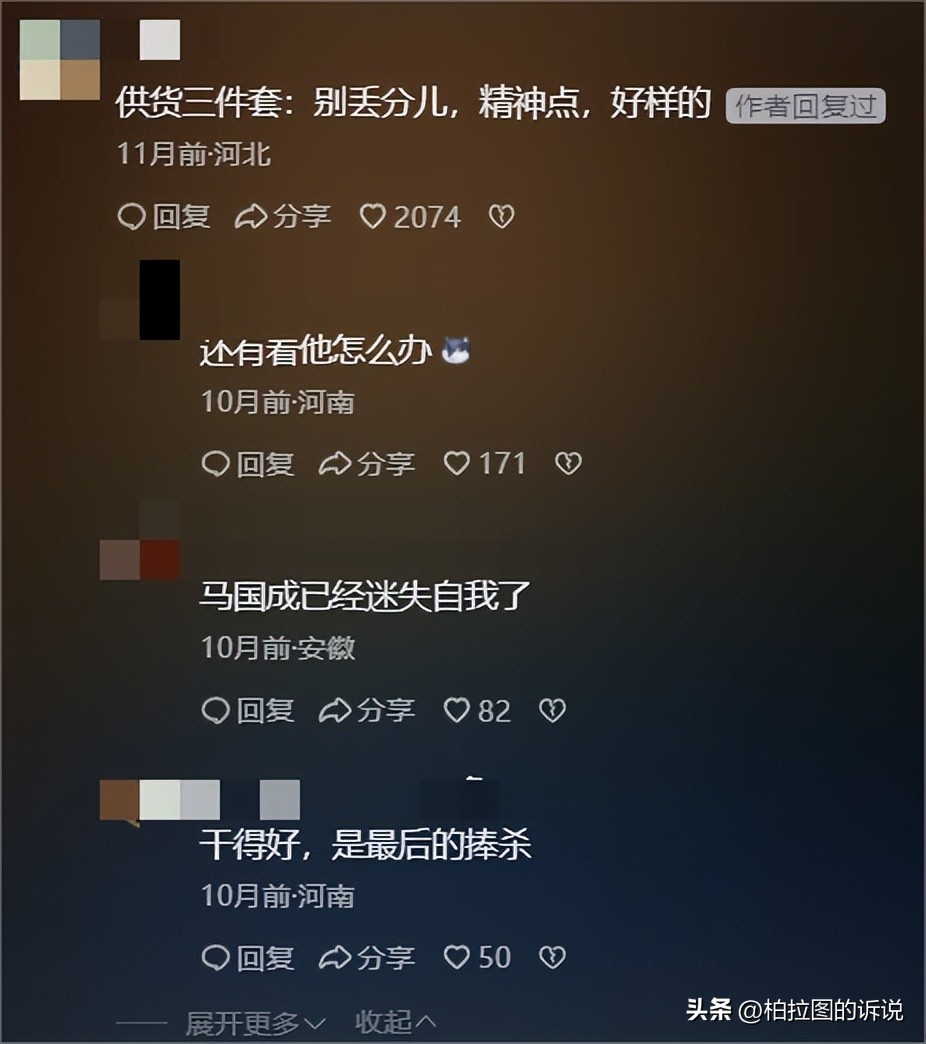Viewport: 926px width, 1044px height.
Task: Reply to the 干得好，是最后的捧杀 comment
Action: point(249,958)
